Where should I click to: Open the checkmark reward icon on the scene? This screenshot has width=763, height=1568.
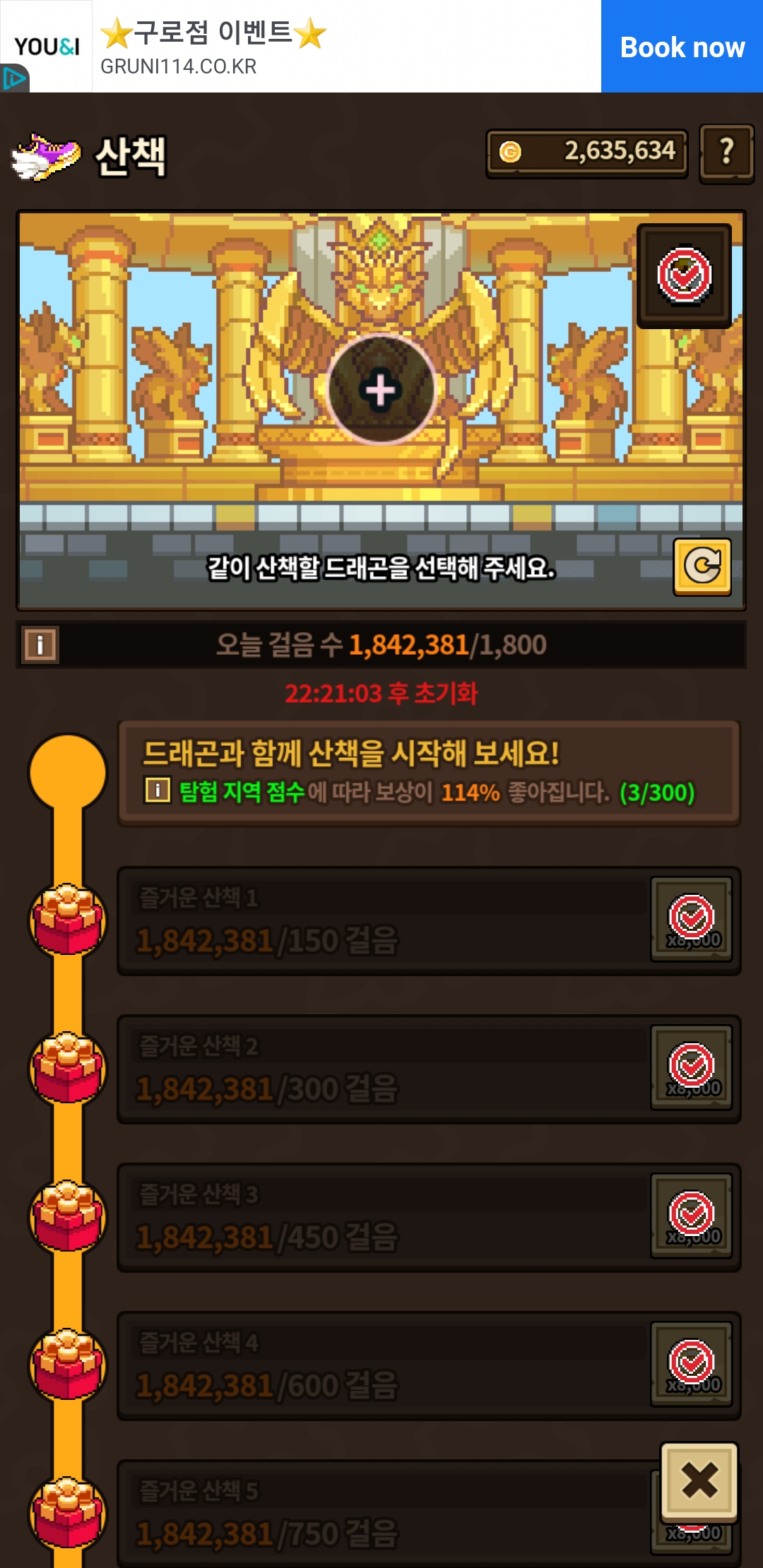[684, 275]
